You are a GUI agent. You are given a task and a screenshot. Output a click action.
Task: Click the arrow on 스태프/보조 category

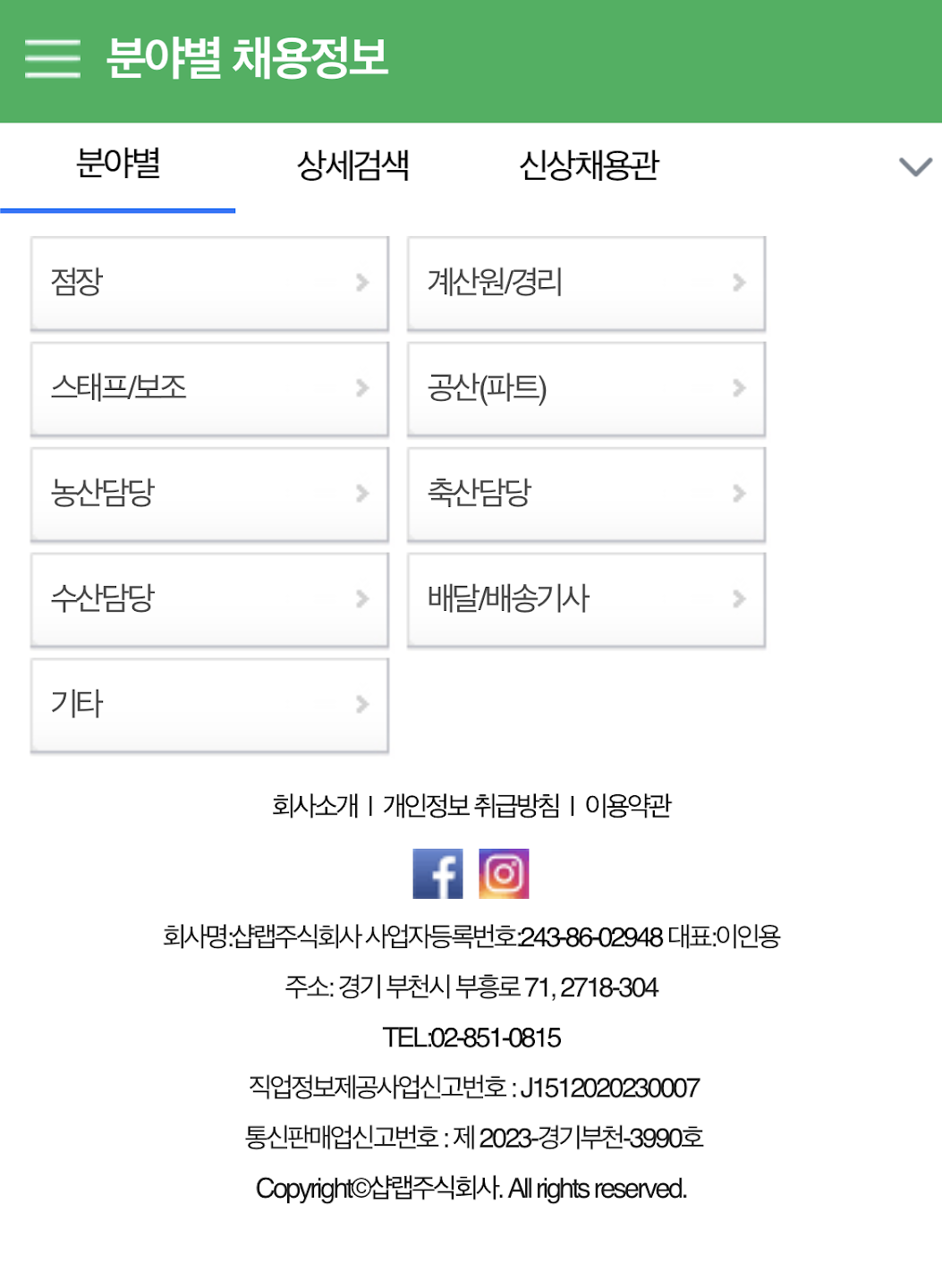(361, 387)
